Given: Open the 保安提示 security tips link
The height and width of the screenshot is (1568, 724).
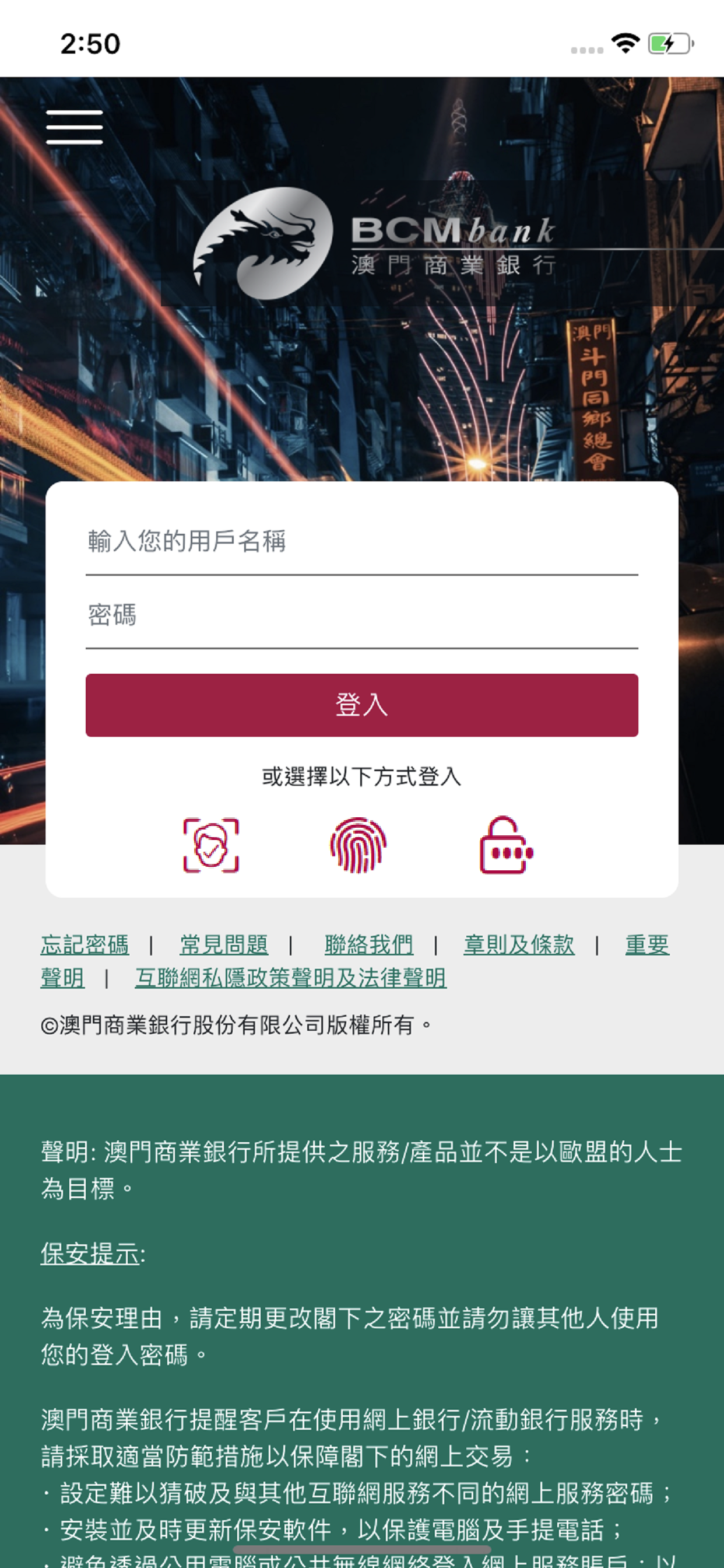Looking at the screenshot, I should pyautogui.click(x=90, y=1254).
